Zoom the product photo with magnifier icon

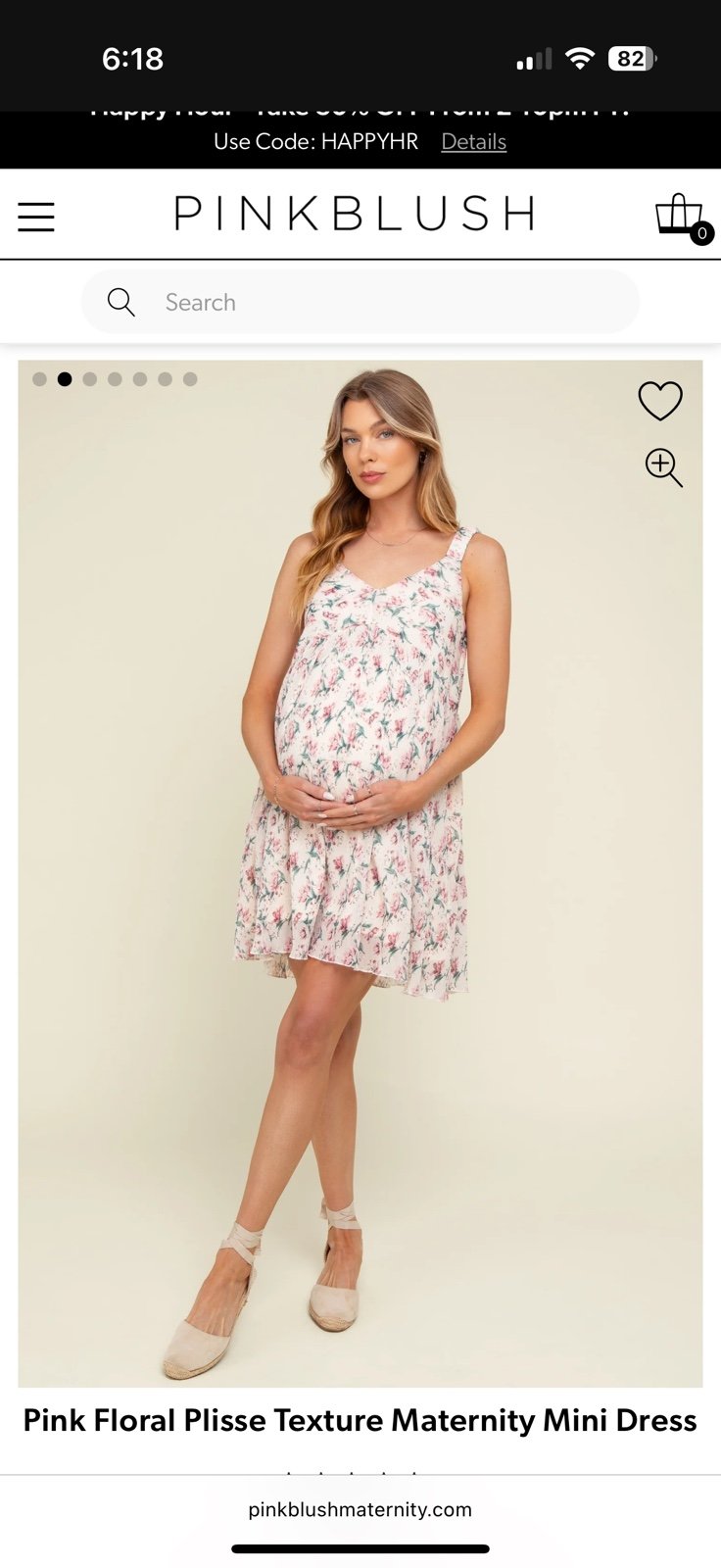pos(663,467)
